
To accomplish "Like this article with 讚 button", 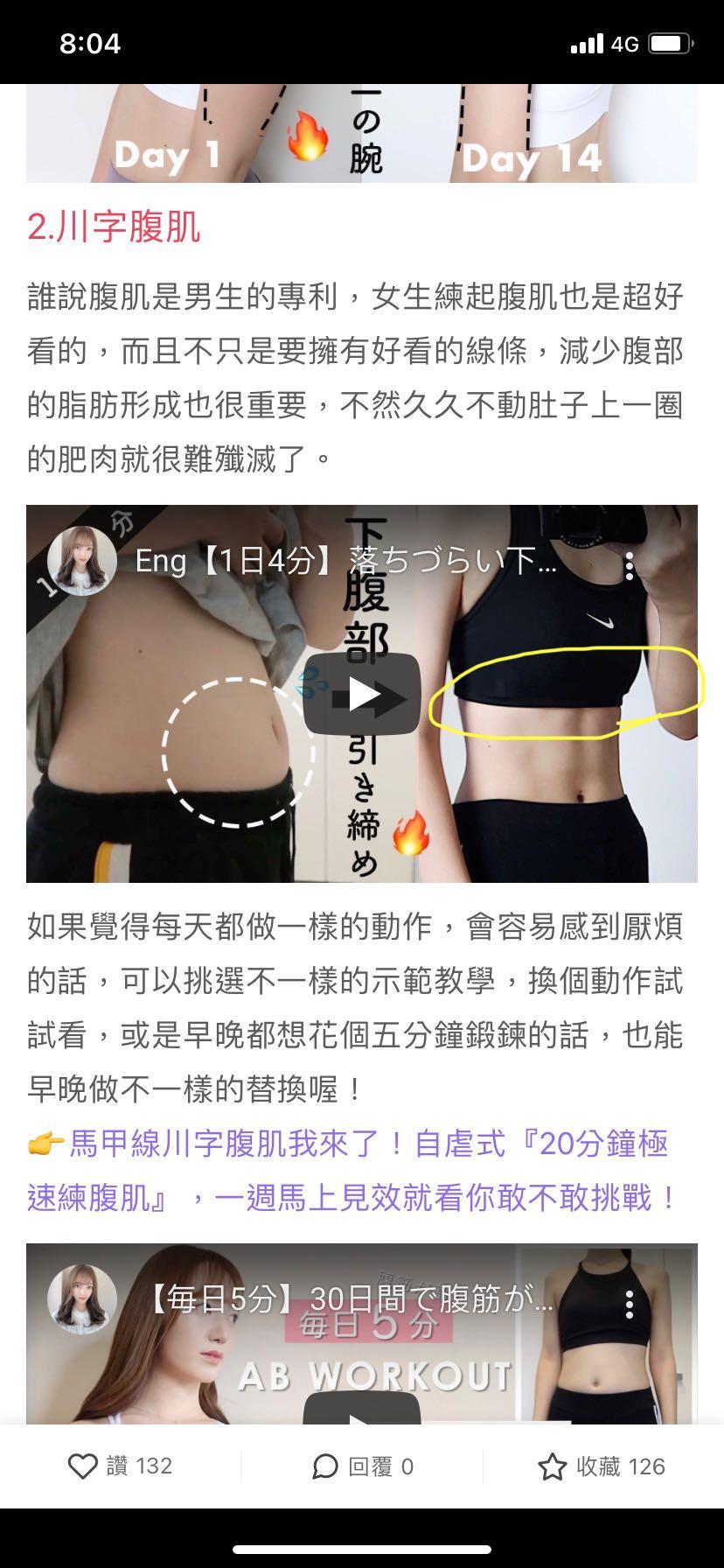I will (121, 1466).
